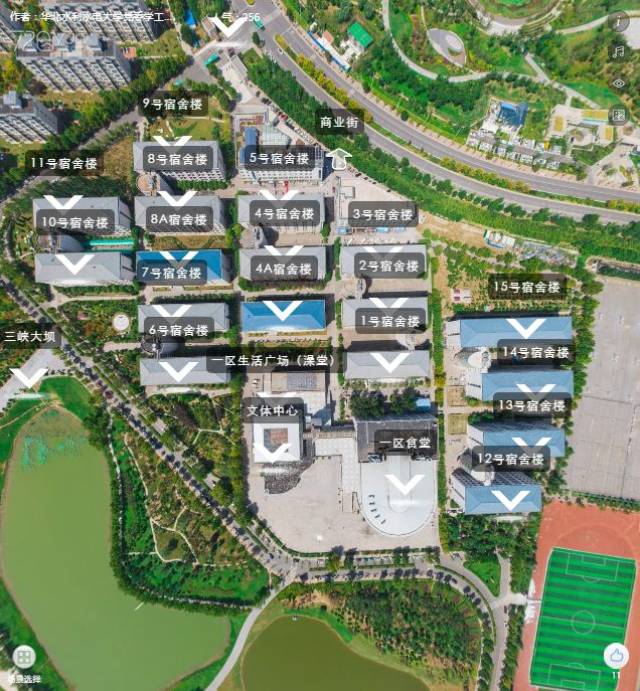This screenshot has height=691, width=640.
Task: Tap the eye visibility icon
Action: pyautogui.click(x=618, y=83)
